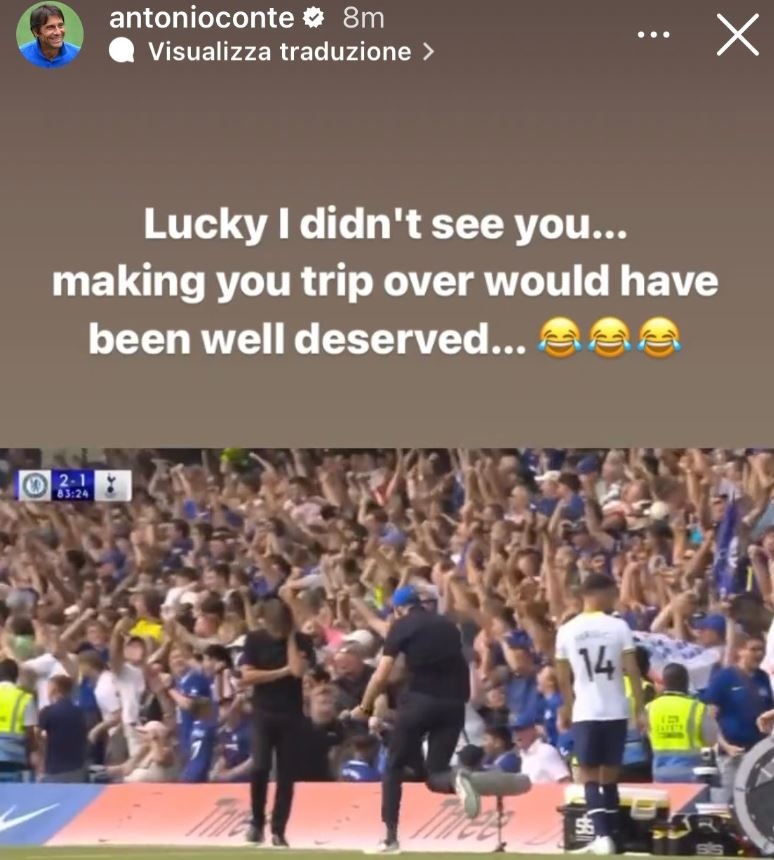Click the story caption text overlay
This screenshot has width=774, height=860.
coord(387,280)
